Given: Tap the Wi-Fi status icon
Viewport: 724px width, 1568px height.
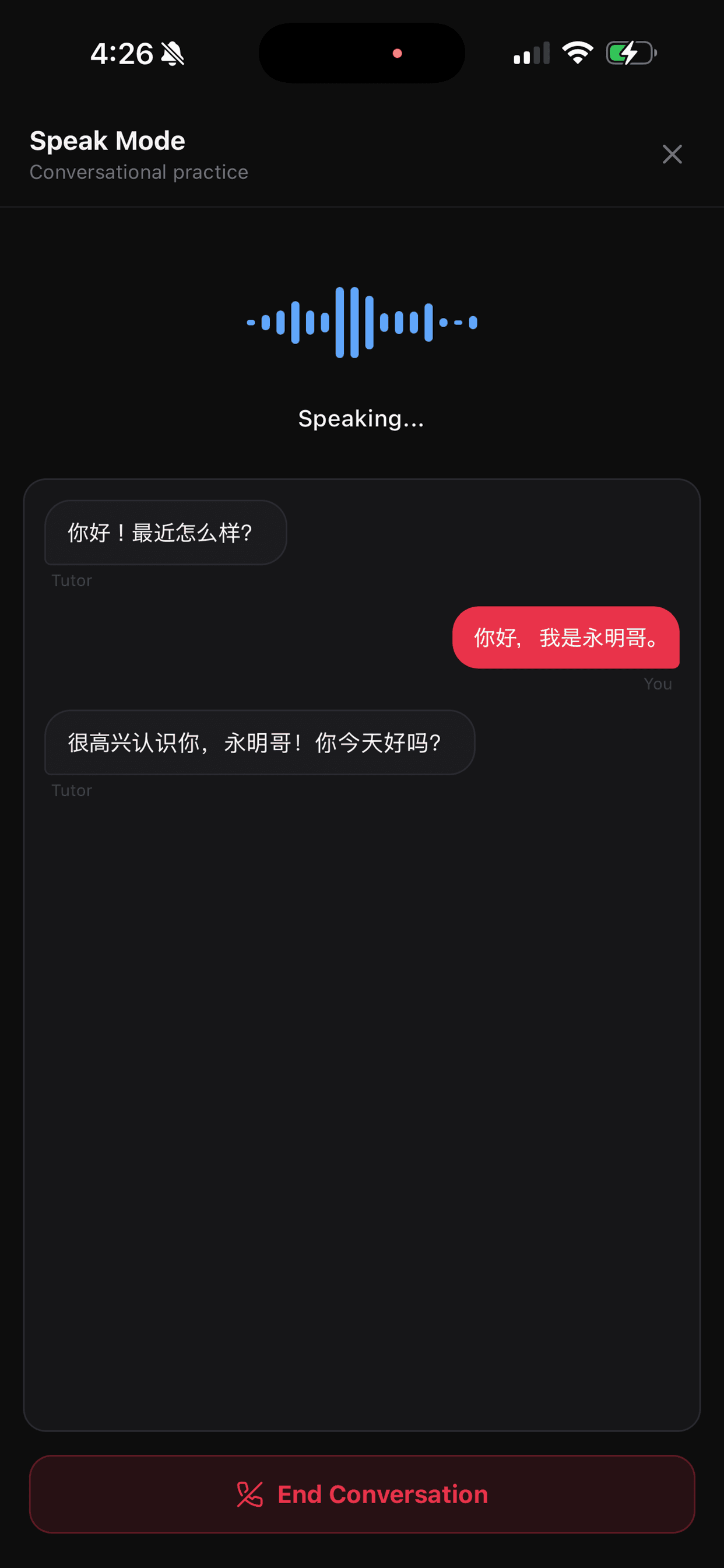Looking at the screenshot, I should [577, 53].
